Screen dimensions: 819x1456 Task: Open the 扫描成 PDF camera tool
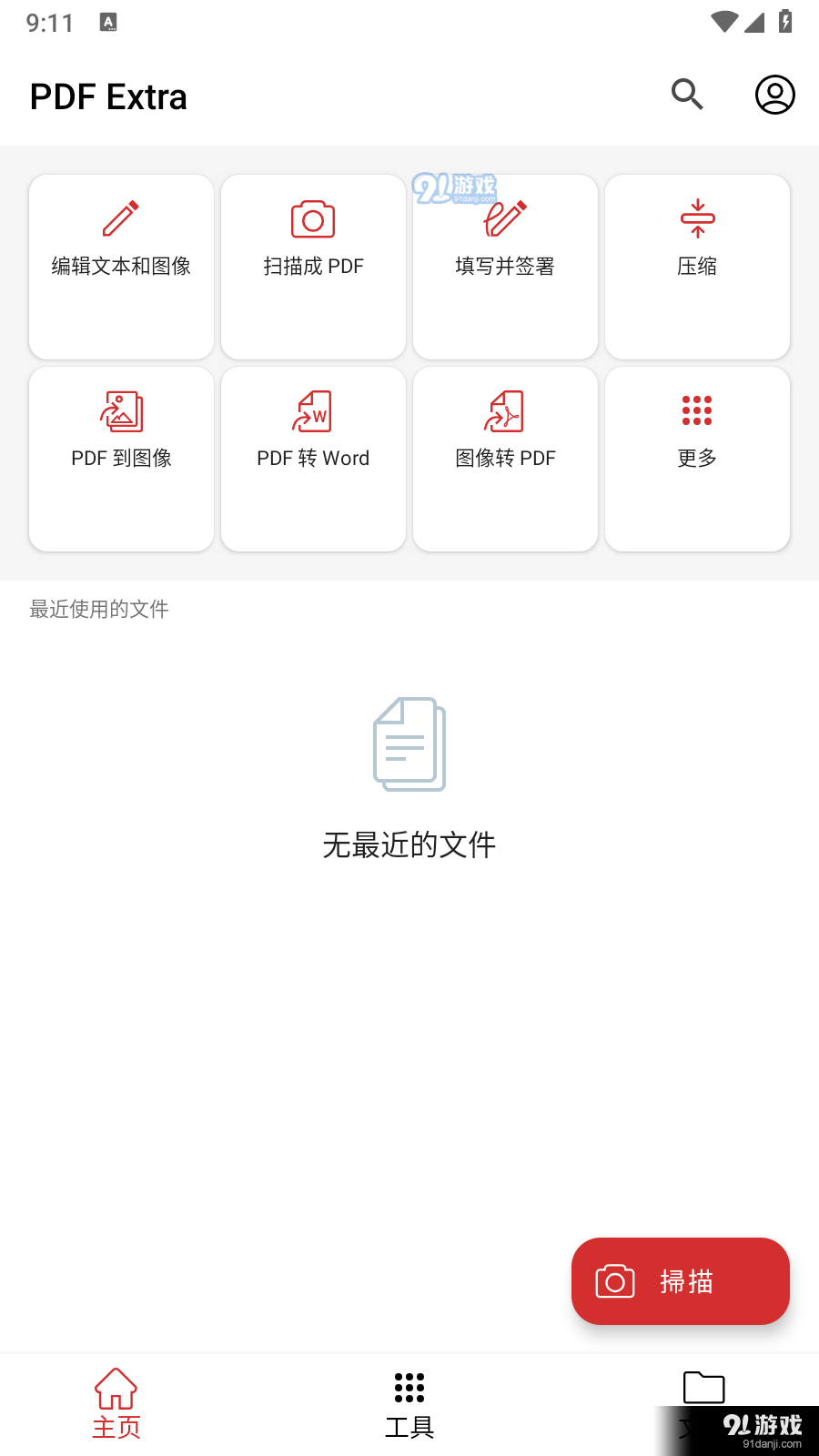pyautogui.click(x=313, y=218)
